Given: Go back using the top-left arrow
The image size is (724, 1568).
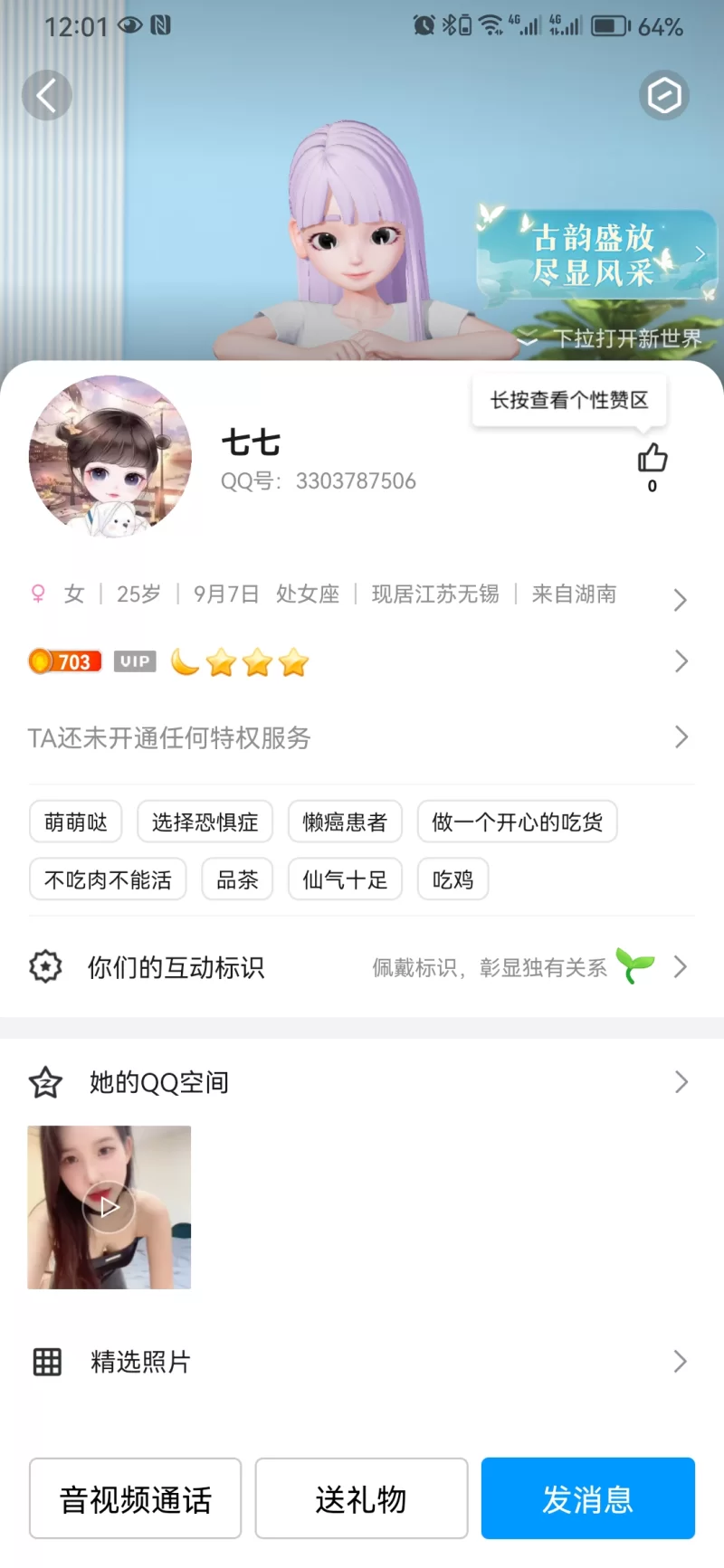Looking at the screenshot, I should pyautogui.click(x=46, y=95).
